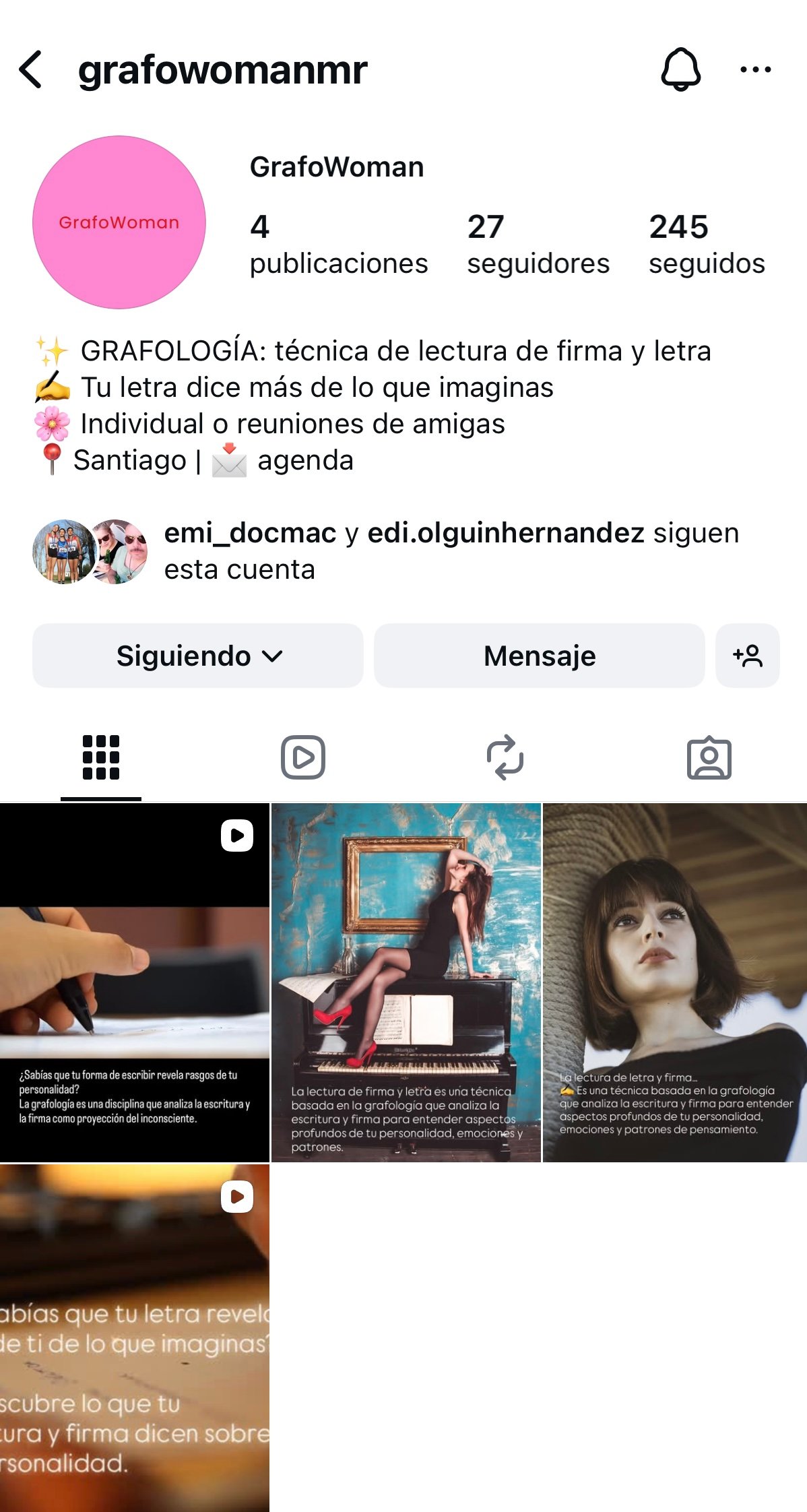
Task: Switch to the Reels tab
Action: pos(303,757)
